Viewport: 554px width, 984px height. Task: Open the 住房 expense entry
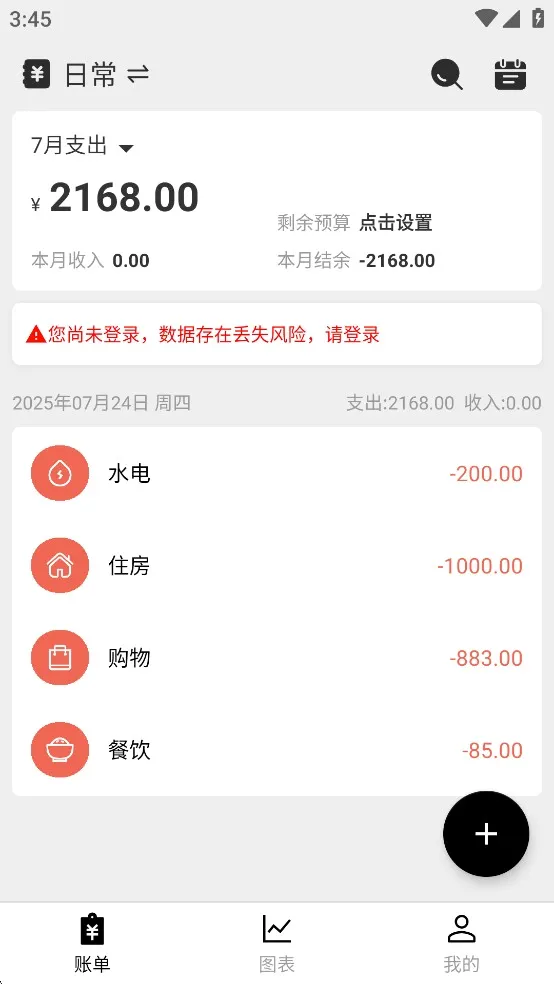277,565
